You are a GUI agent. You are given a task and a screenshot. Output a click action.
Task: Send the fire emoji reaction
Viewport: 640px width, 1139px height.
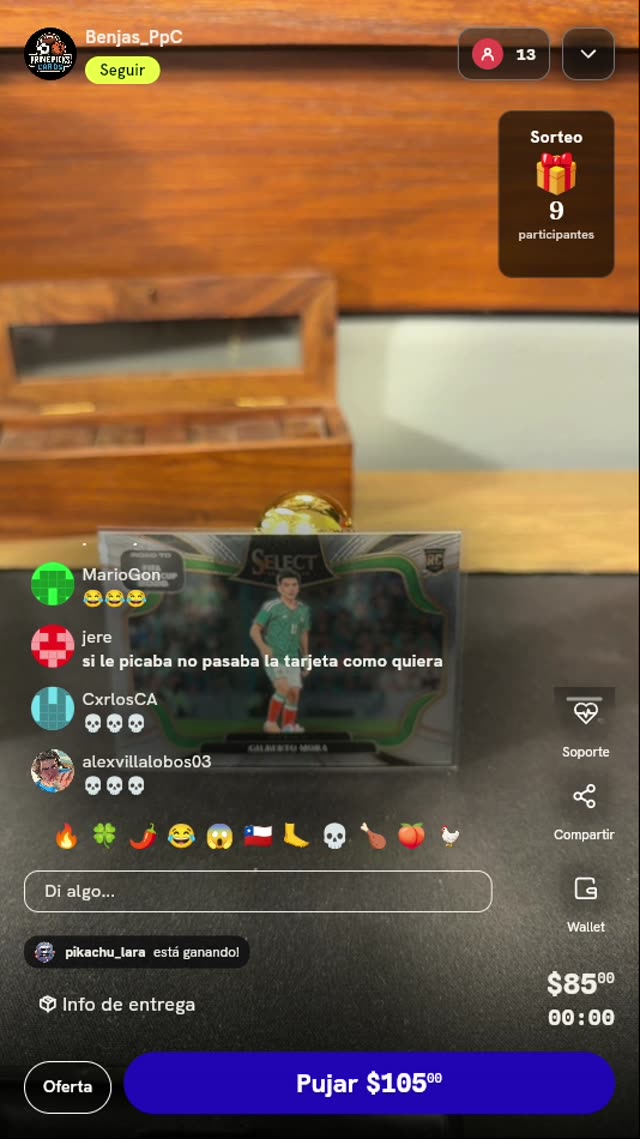click(66, 837)
